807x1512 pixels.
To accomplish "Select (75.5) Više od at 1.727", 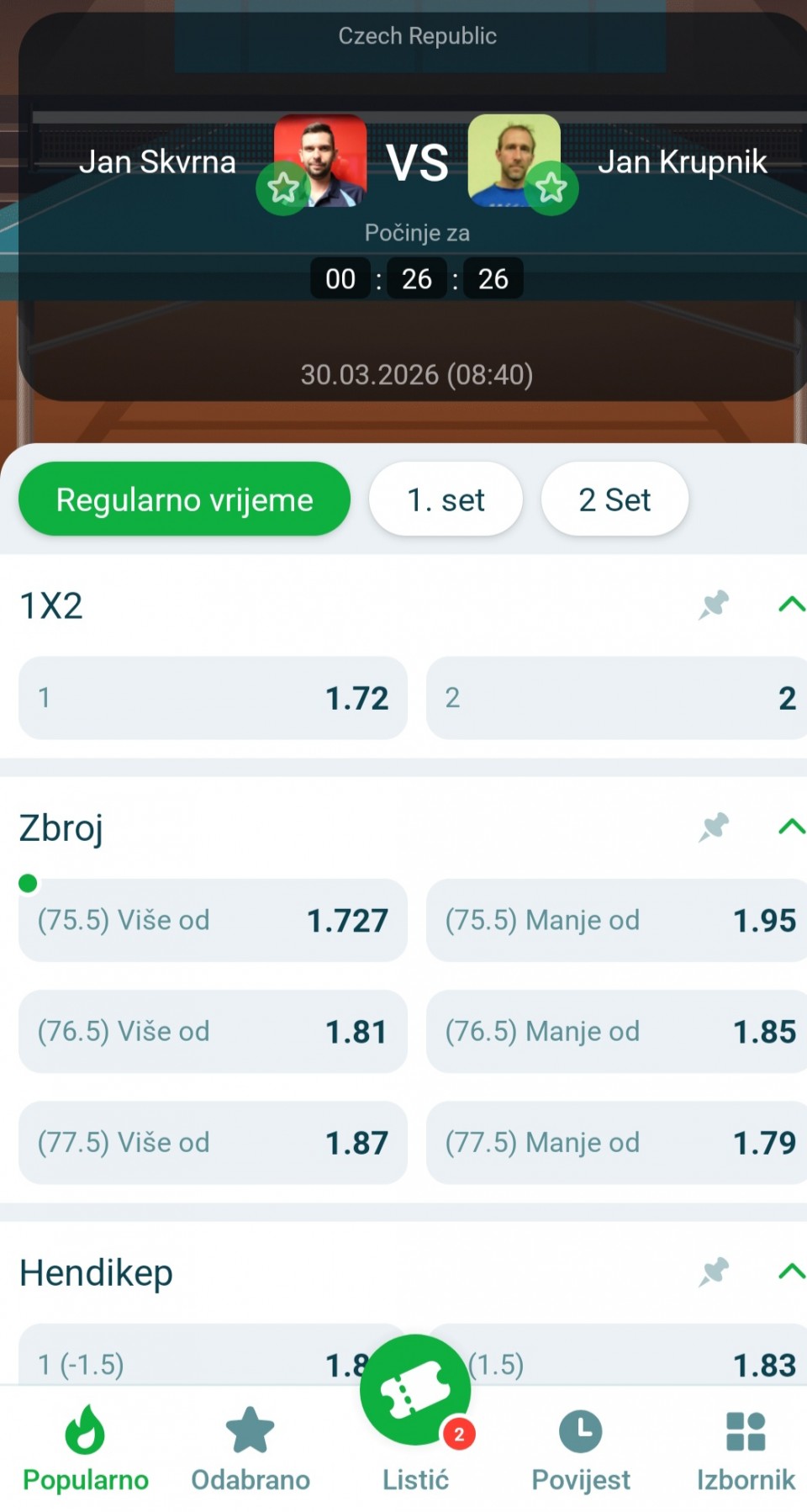I will point(213,920).
